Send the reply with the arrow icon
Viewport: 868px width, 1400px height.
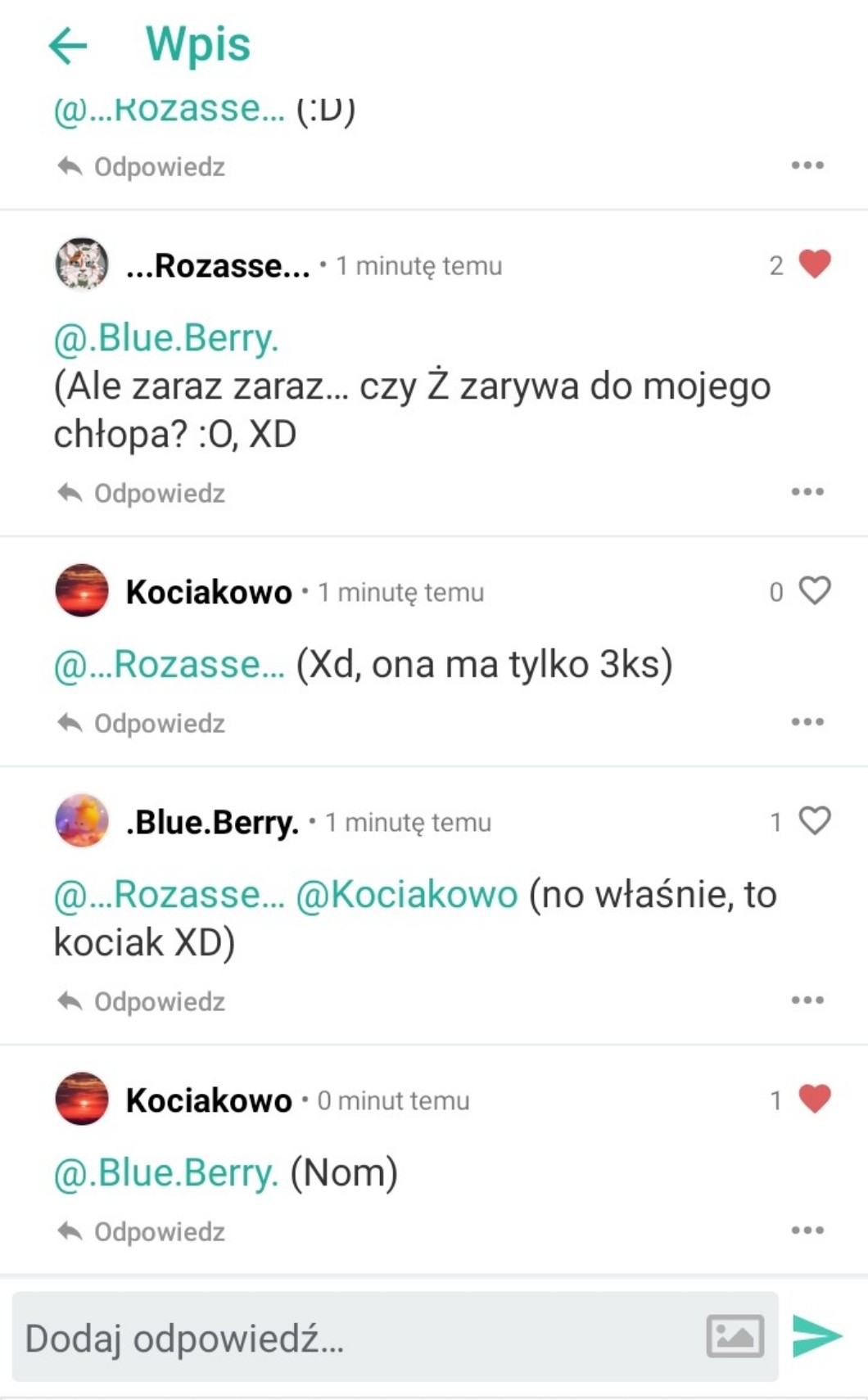pyautogui.click(x=816, y=1336)
